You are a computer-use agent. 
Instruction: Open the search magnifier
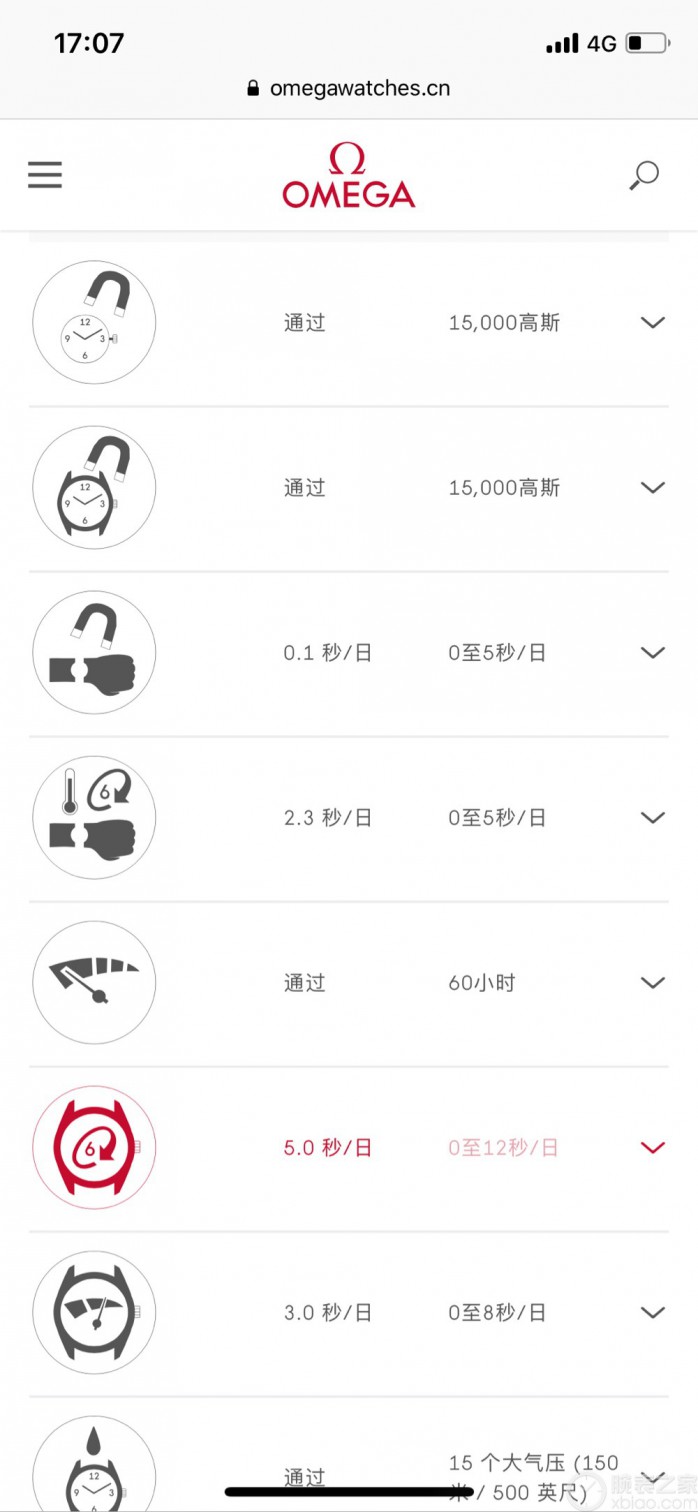coord(643,176)
